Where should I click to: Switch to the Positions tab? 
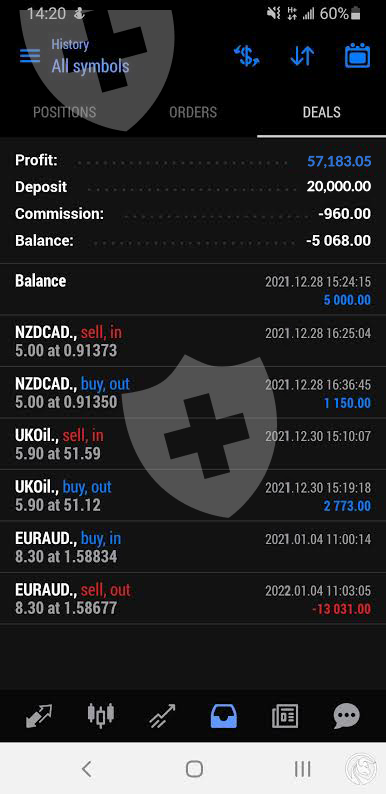(x=64, y=112)
